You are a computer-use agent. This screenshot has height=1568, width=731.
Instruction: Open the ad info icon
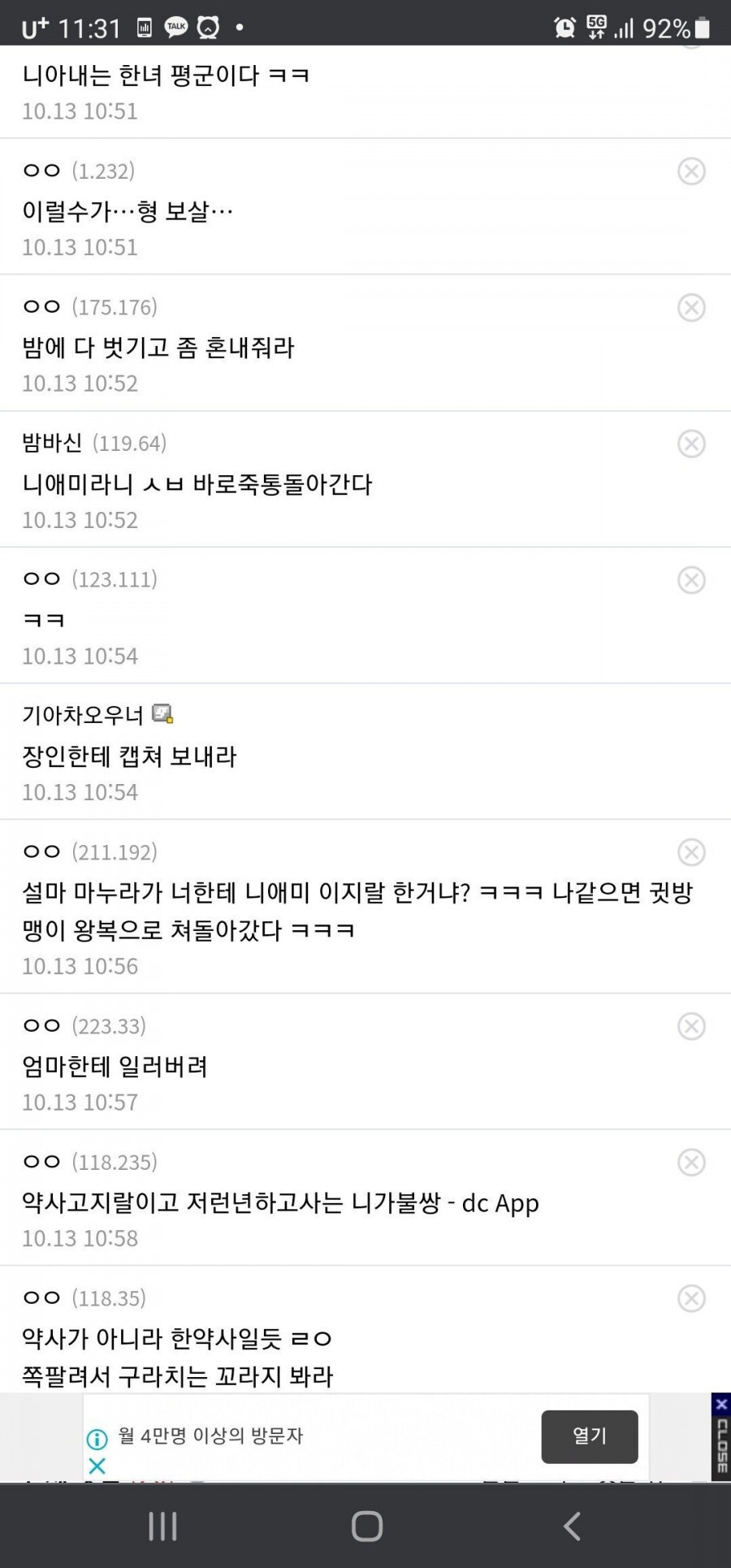[x=97, y=1440]
